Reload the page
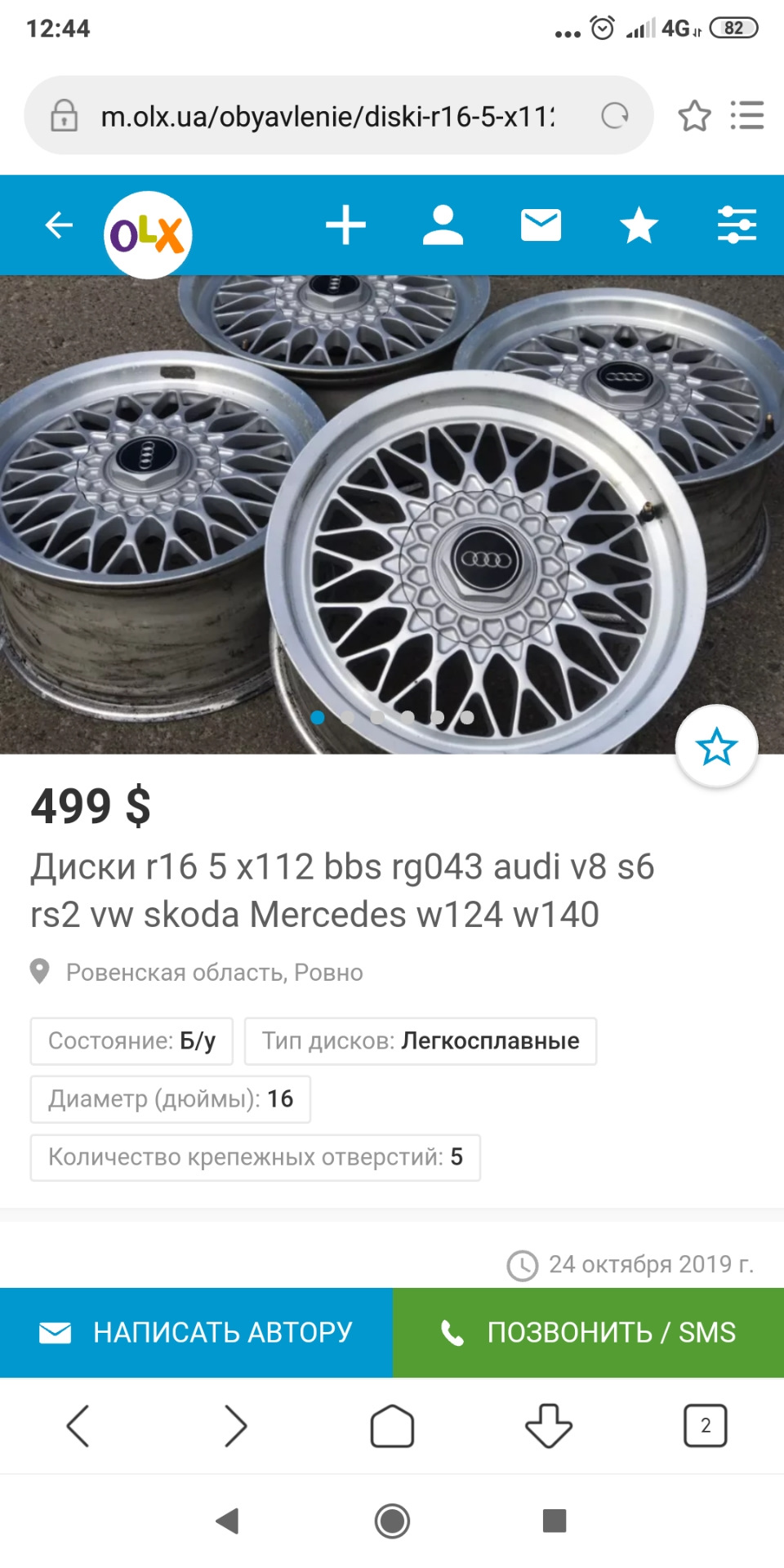The width and height of the screenshot is (784, 1568). click(614, 116)
